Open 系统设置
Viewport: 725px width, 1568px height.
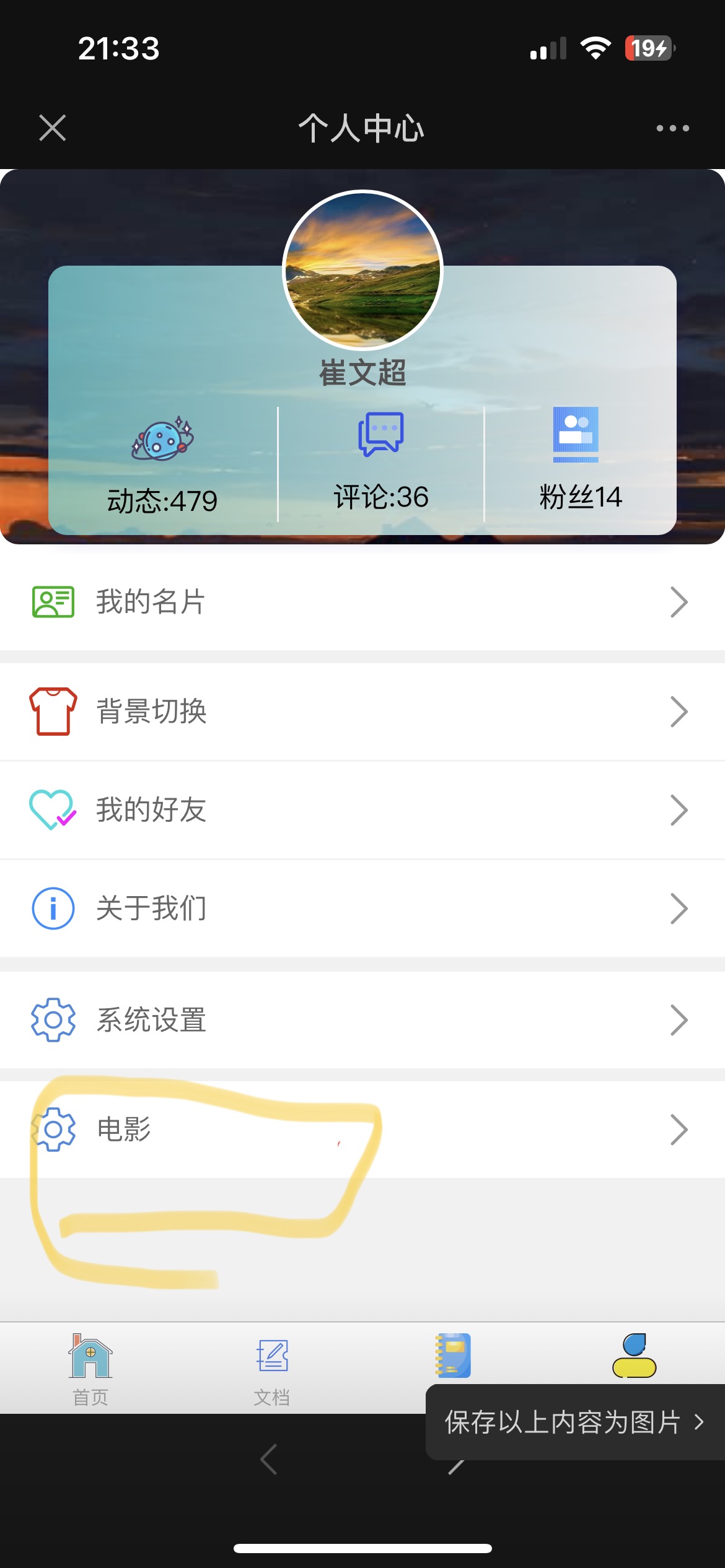pyautogui.click(x=362, y=1020)
